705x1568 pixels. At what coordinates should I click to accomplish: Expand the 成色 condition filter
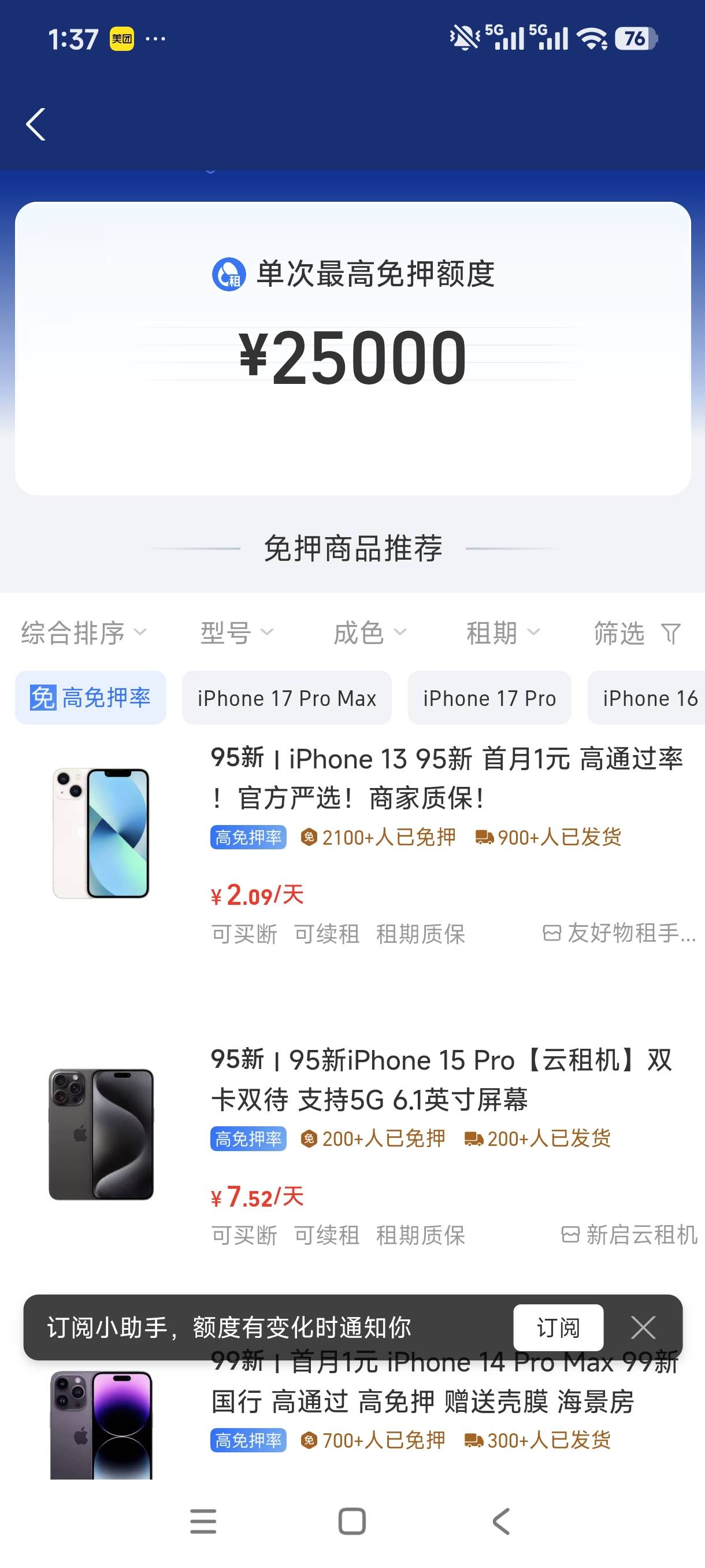pos(370,633)
